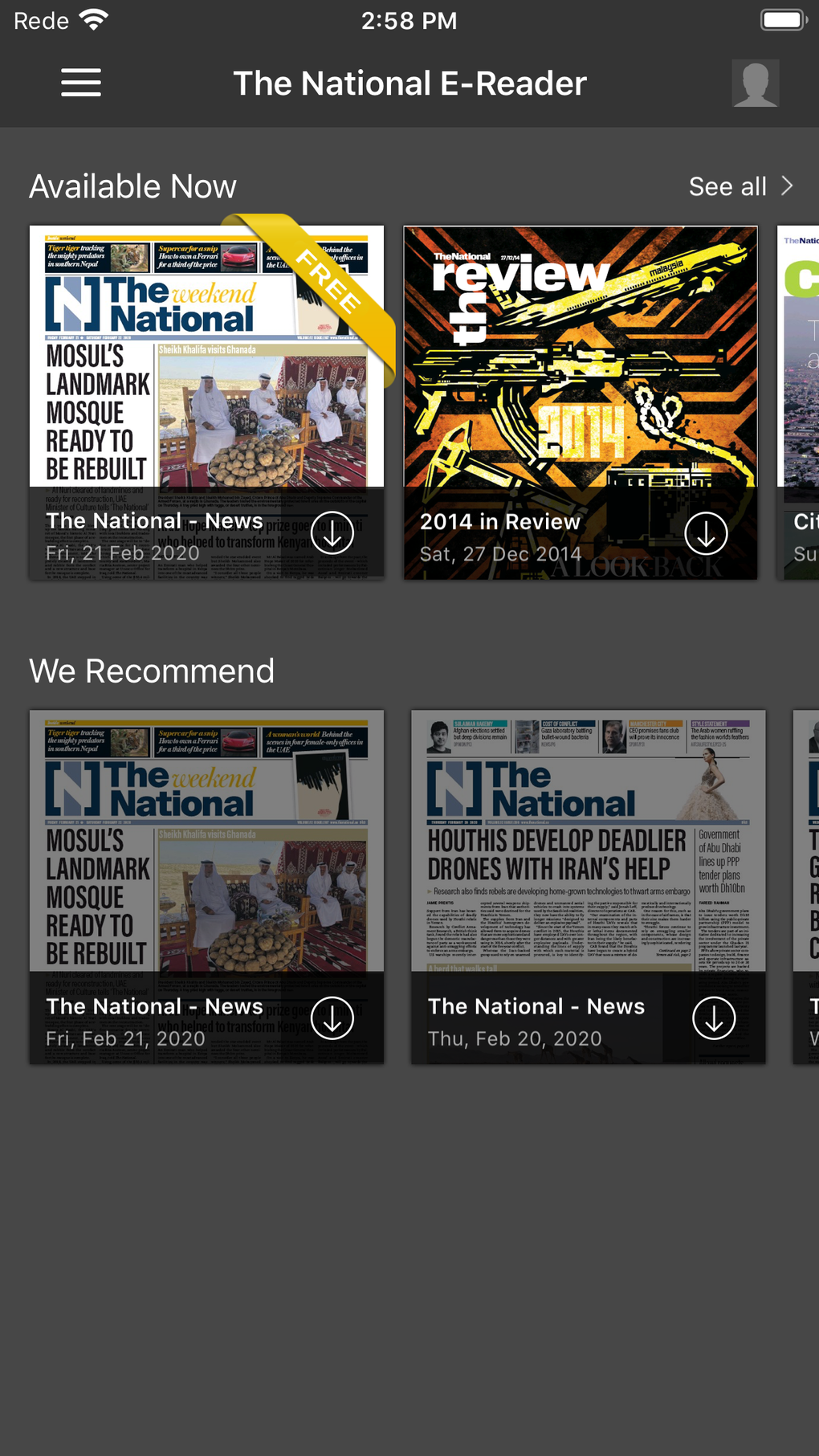Click the See all link
The image size is (819, 1456).
pos(729,186)
